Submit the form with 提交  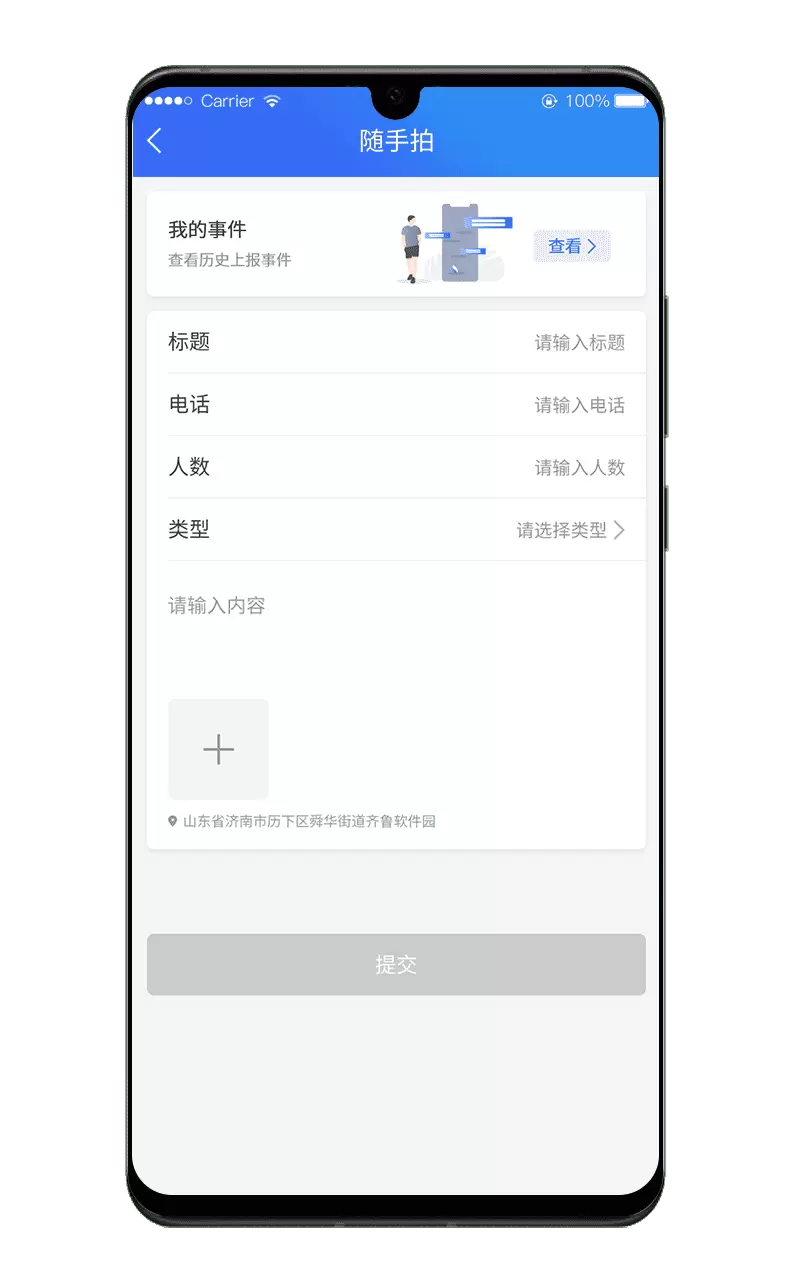coord(396,964)
